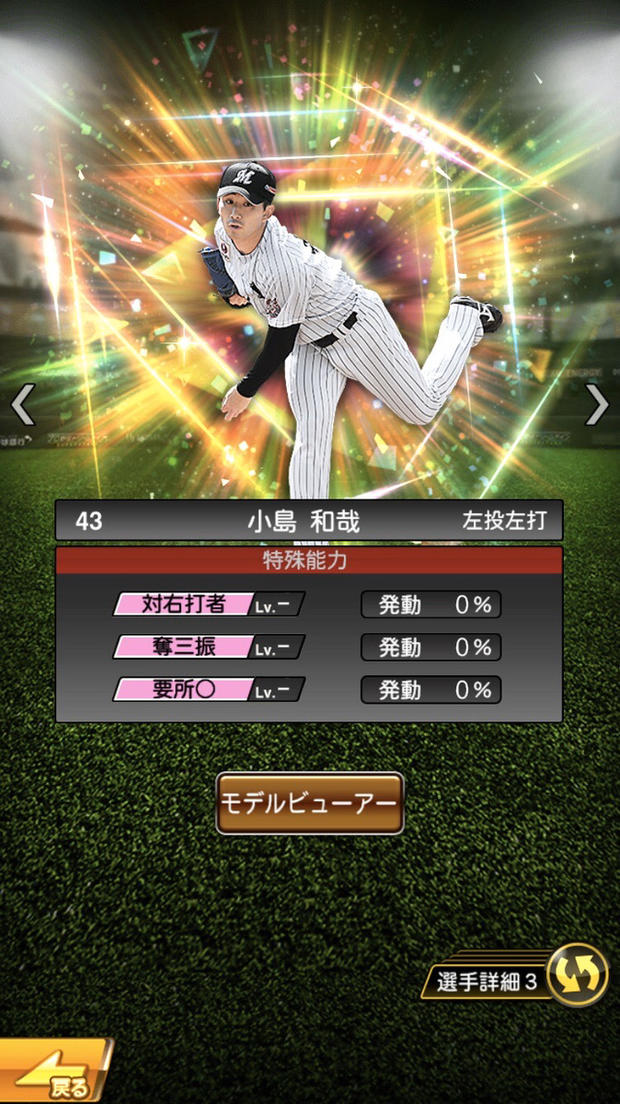Open the モデルビューアー model viewer

pyautogui.click(x=310, y=803)
